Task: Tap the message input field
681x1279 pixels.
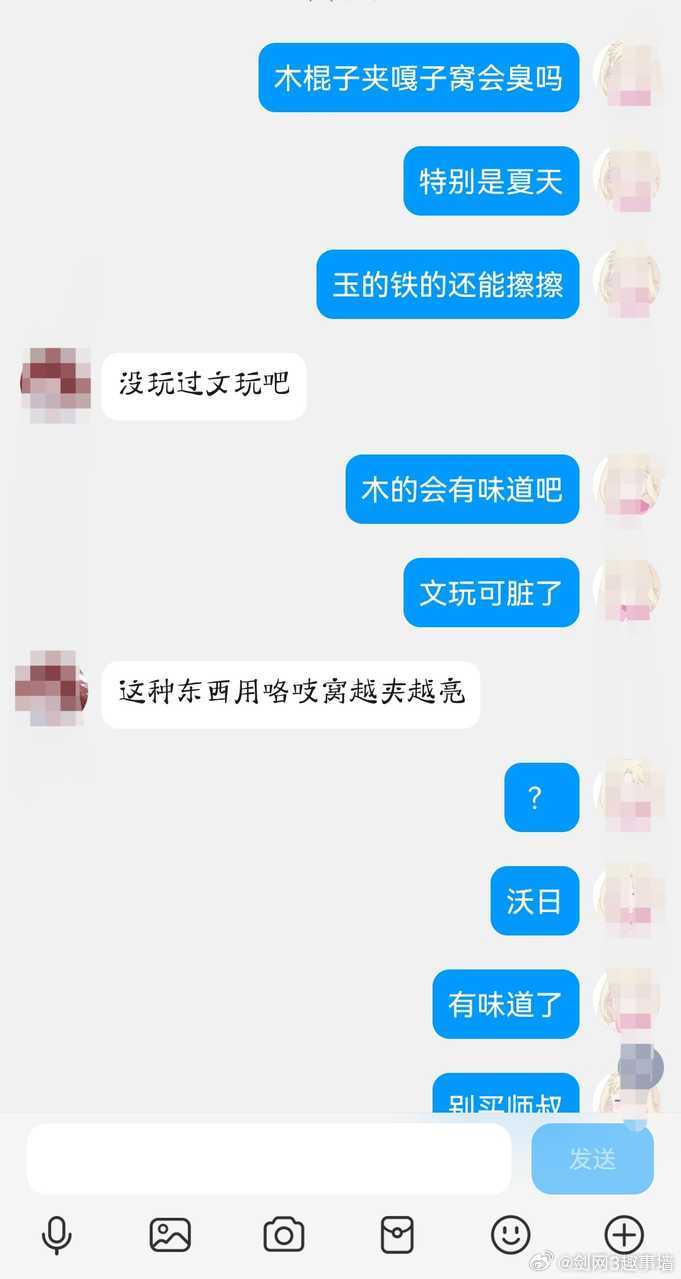Action: pyautogui.click(x=268, y=1158)
